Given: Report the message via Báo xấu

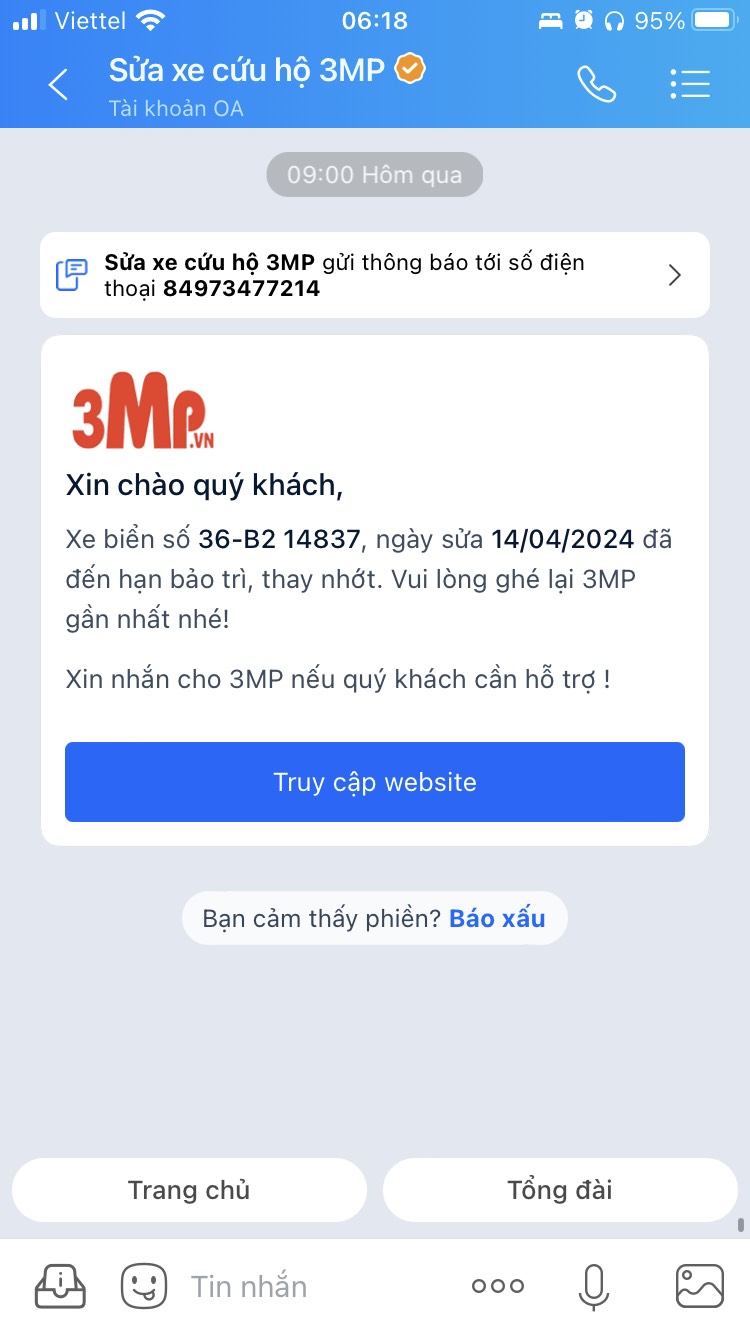Looking at the screenshot, I should [x=497, y=918].
